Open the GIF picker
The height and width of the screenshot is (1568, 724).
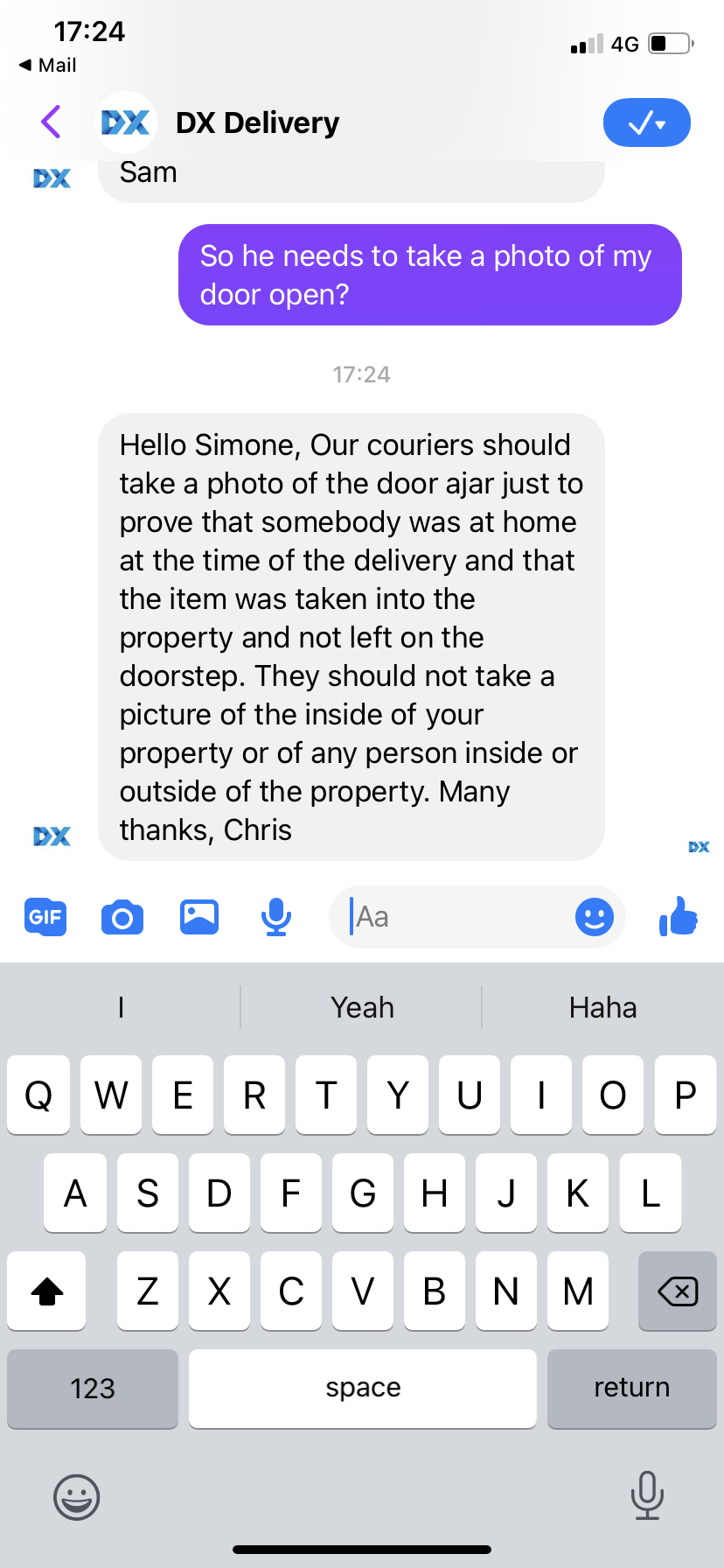45,917
